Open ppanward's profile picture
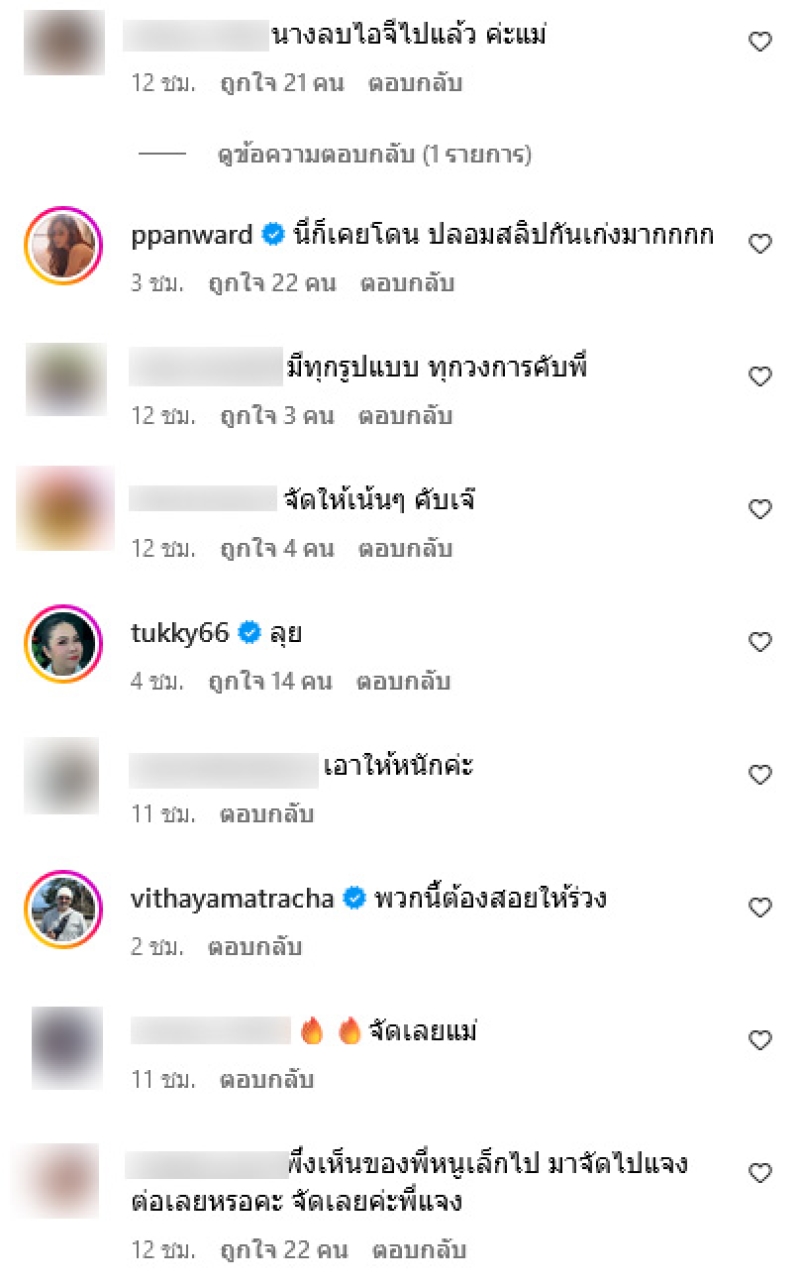This screenshot has width=800, height=1286. [64, 246]
